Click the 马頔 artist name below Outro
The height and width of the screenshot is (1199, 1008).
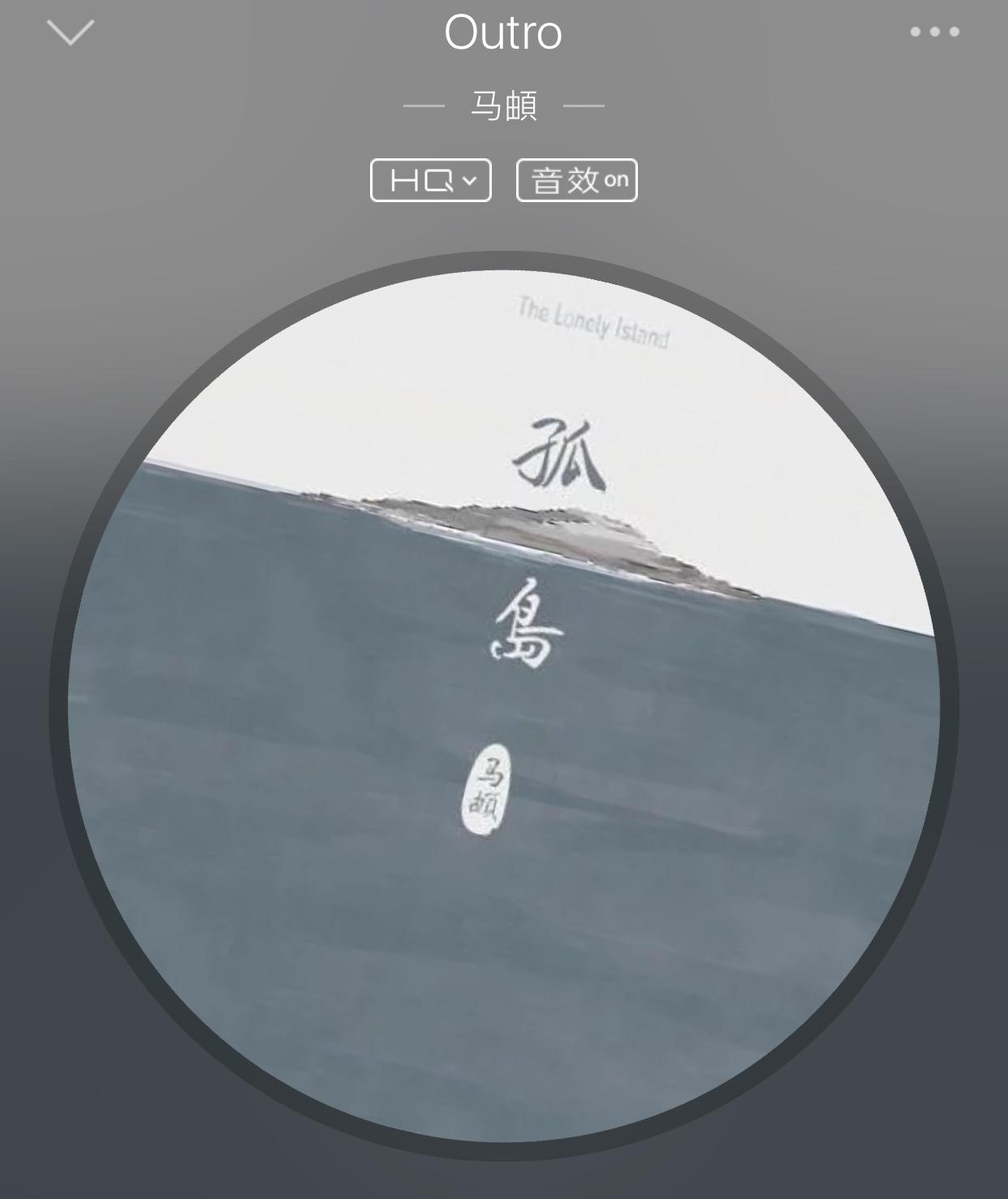[504, 104]
